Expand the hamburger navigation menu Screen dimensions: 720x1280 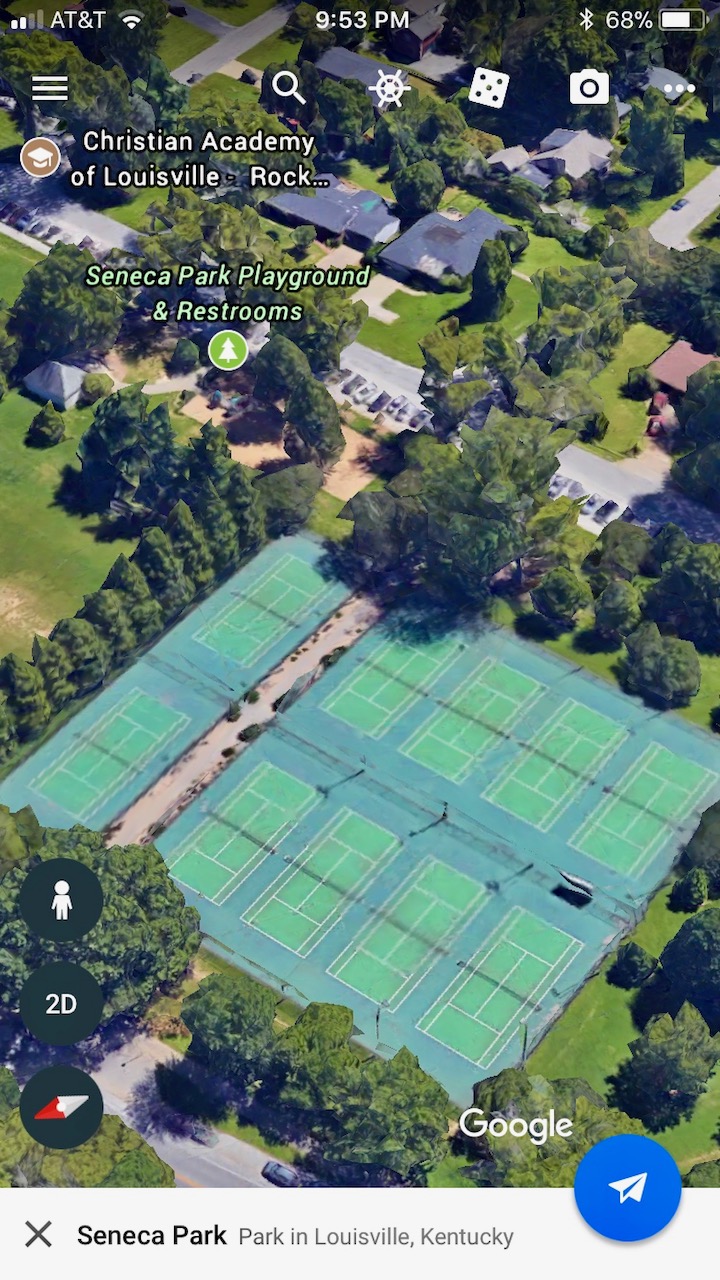pos(50,88)
